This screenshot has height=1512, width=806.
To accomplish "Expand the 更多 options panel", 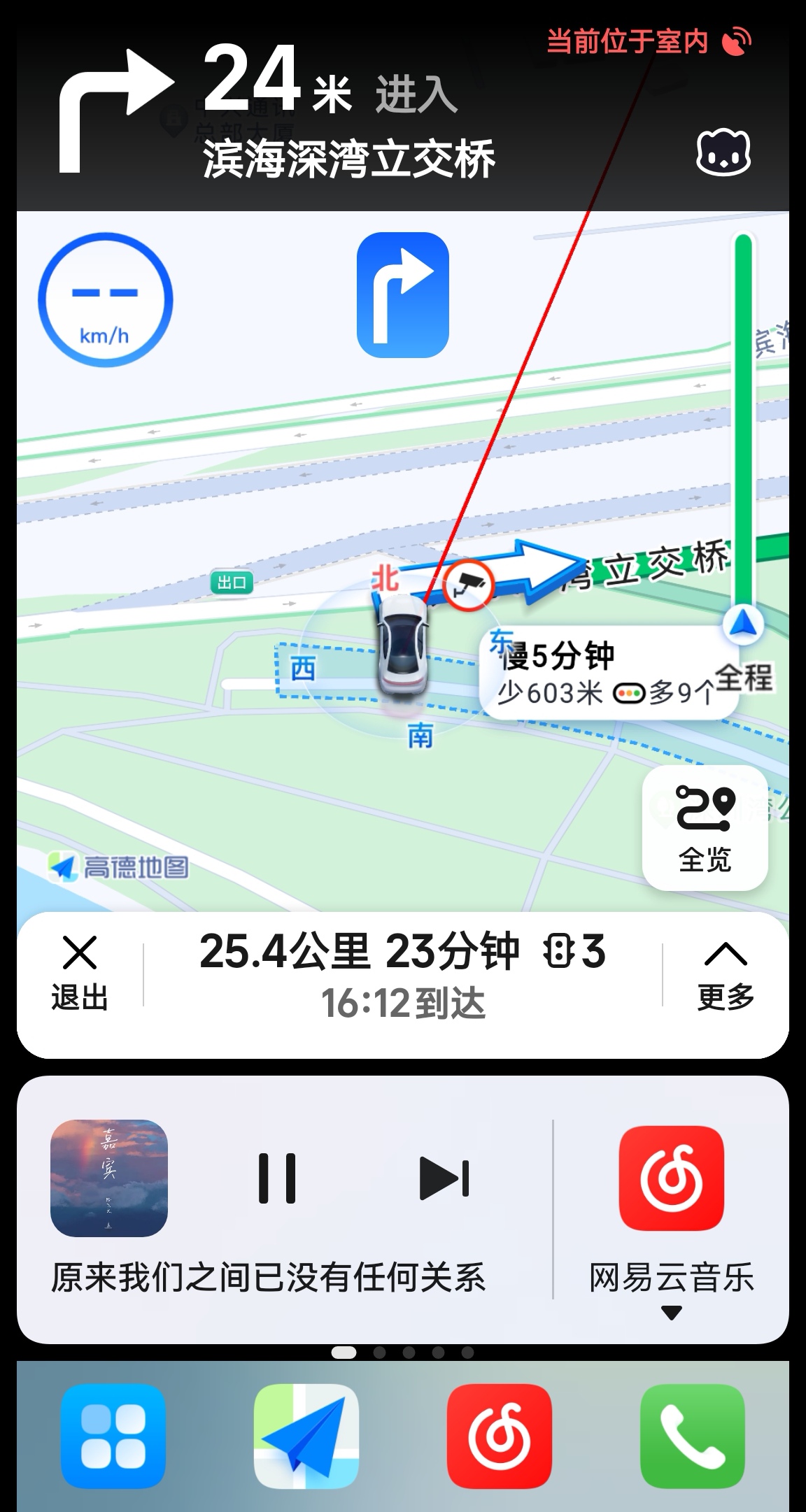I will pyautogui.click(x=725, y=973).
